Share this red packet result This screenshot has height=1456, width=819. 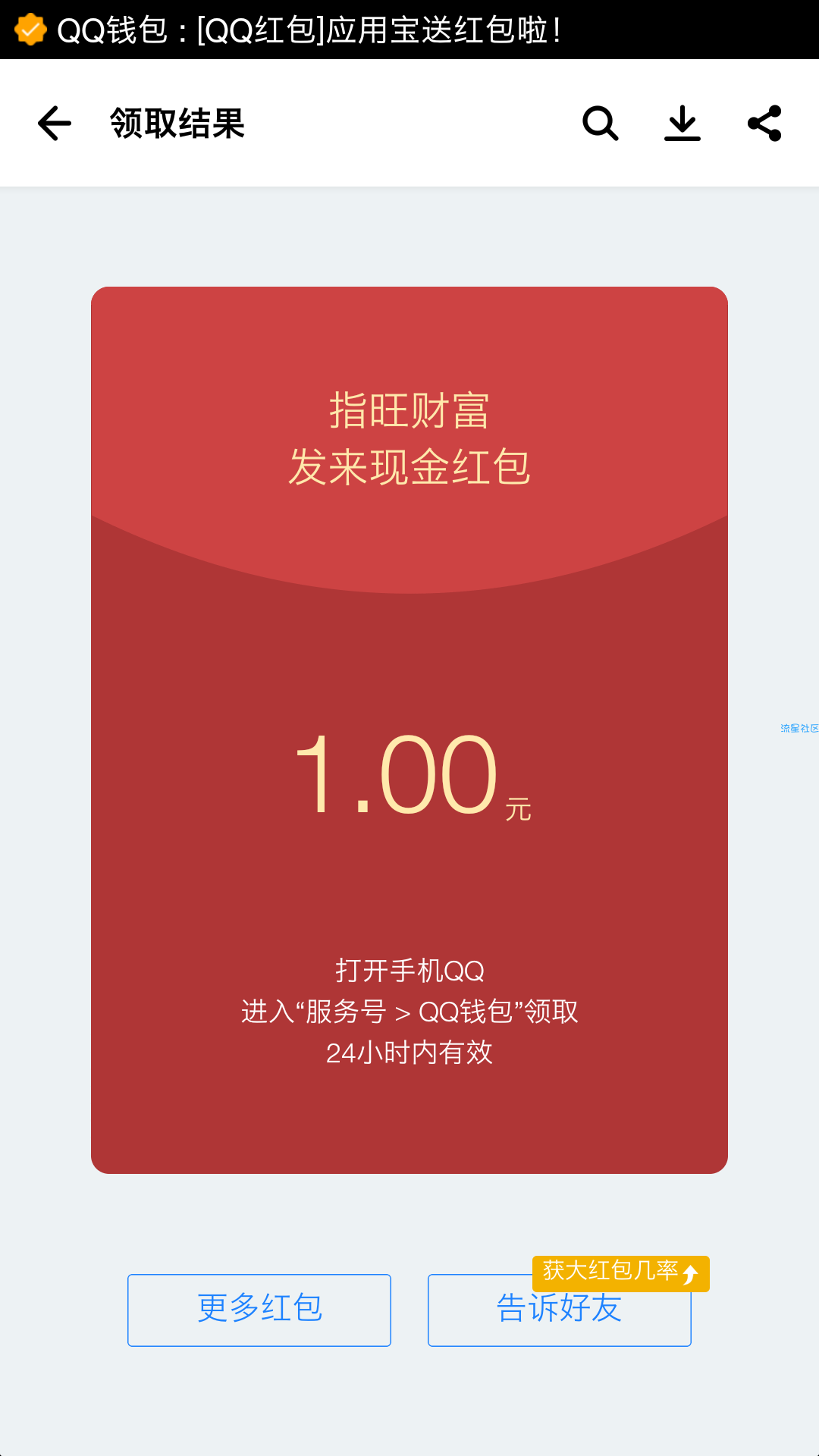point(764,124)
